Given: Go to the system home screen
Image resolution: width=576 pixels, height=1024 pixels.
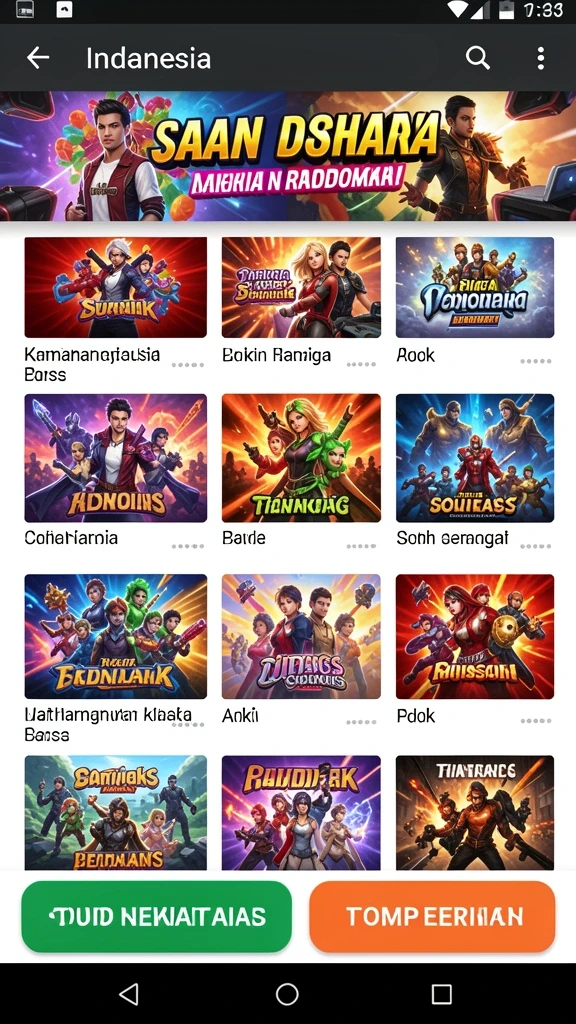Looking at the screenshot, I should (287, 994).
